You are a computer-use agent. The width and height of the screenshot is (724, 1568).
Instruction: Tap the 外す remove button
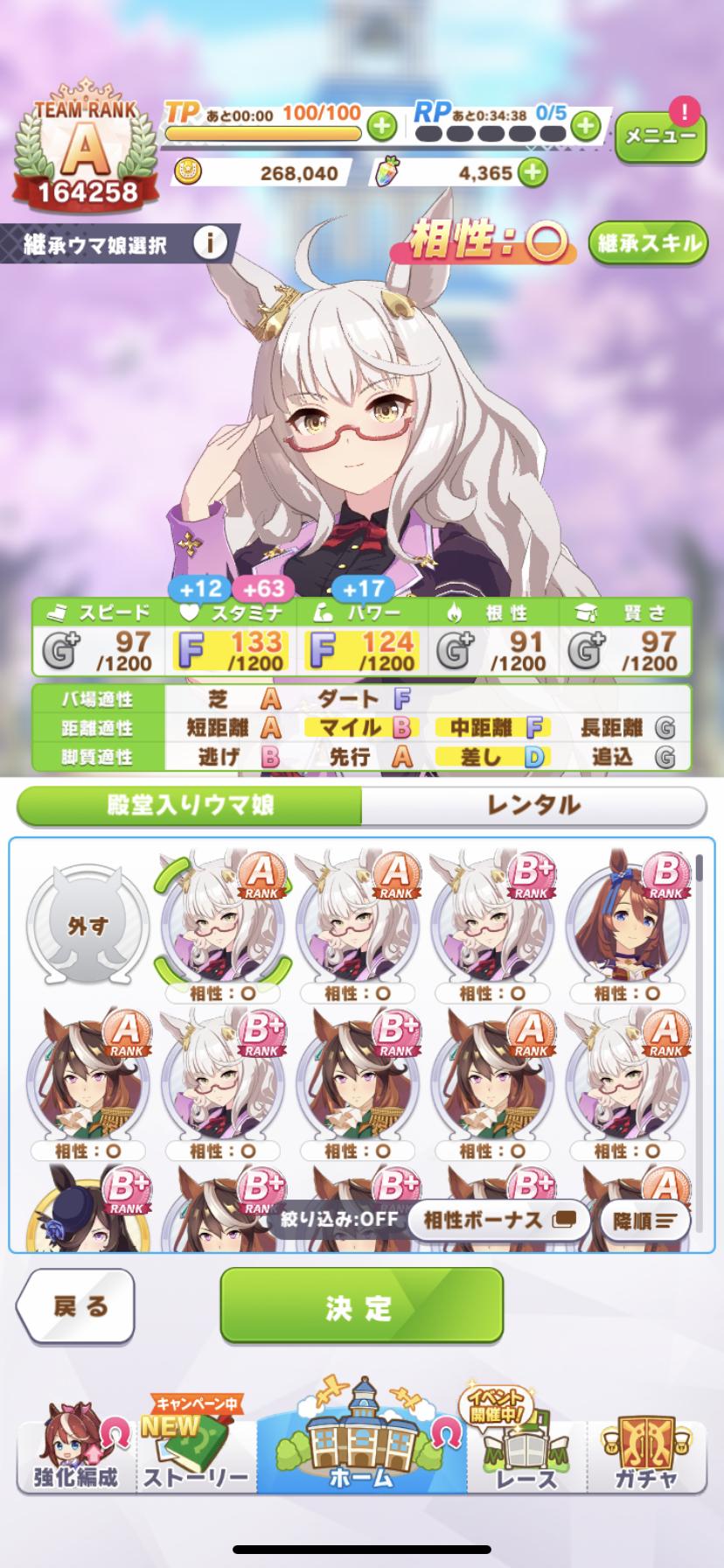(87, 927)
